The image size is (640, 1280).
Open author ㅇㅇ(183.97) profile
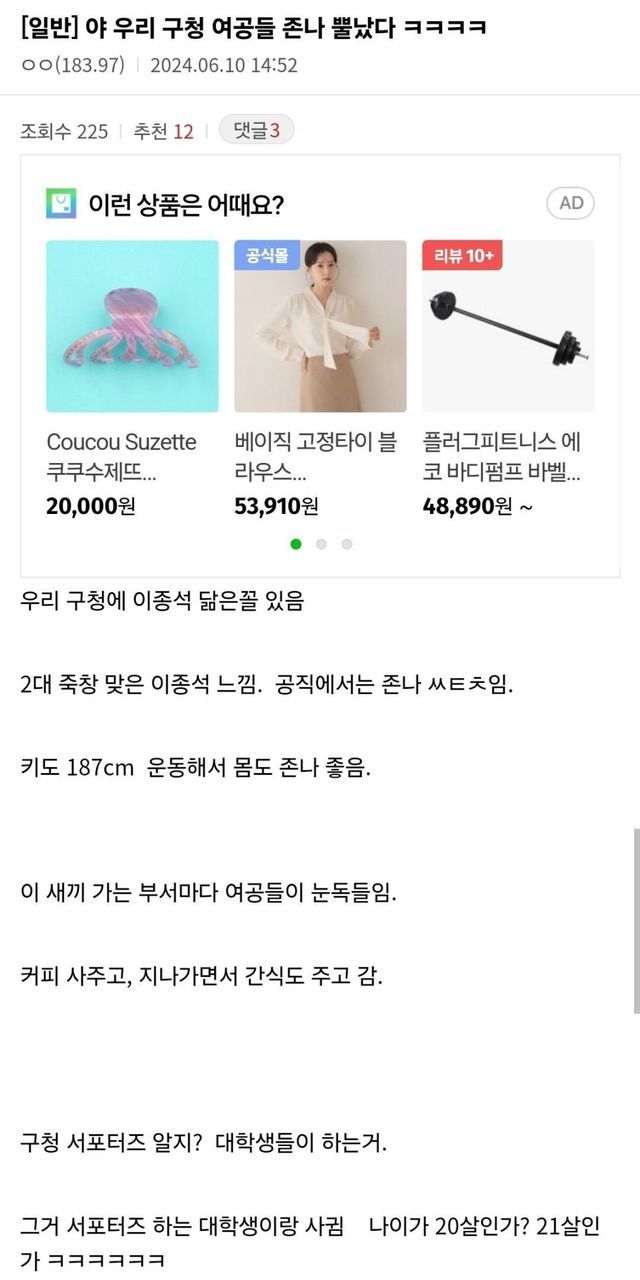[72, 66]
